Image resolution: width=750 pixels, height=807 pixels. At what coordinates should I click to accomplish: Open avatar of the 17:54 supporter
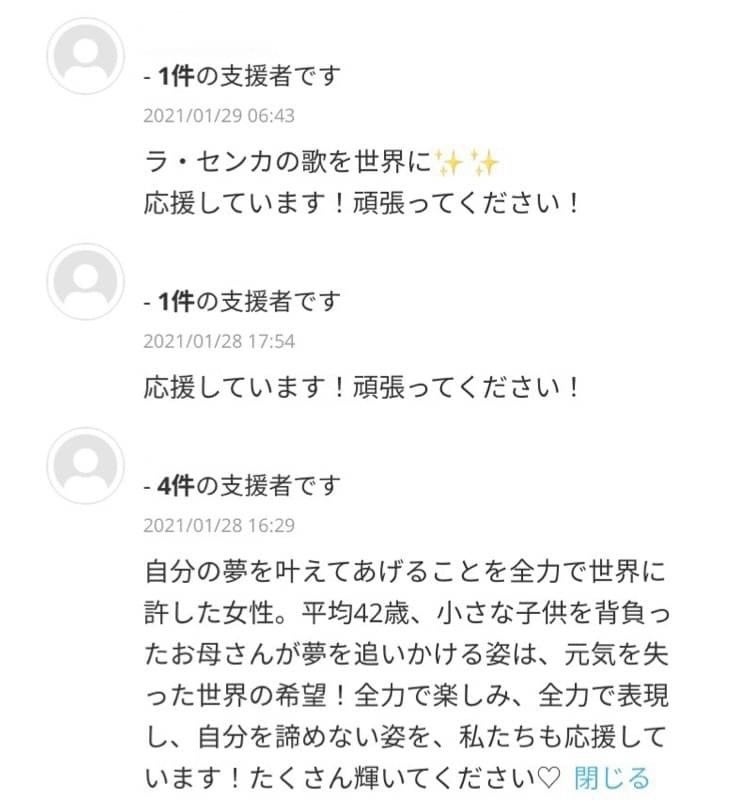click(85, 282)
